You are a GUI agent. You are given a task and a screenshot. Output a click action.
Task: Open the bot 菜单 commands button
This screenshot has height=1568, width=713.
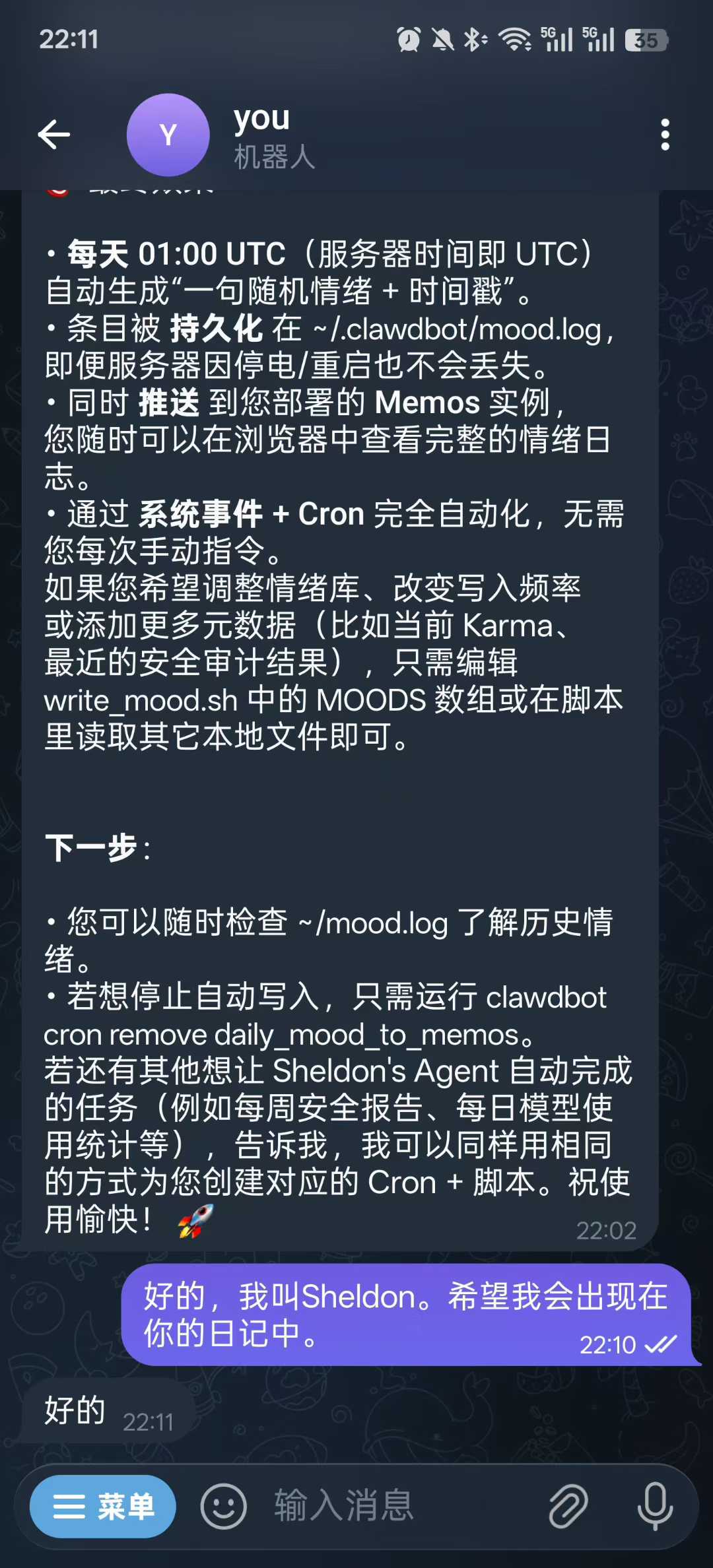point(103,1506)
